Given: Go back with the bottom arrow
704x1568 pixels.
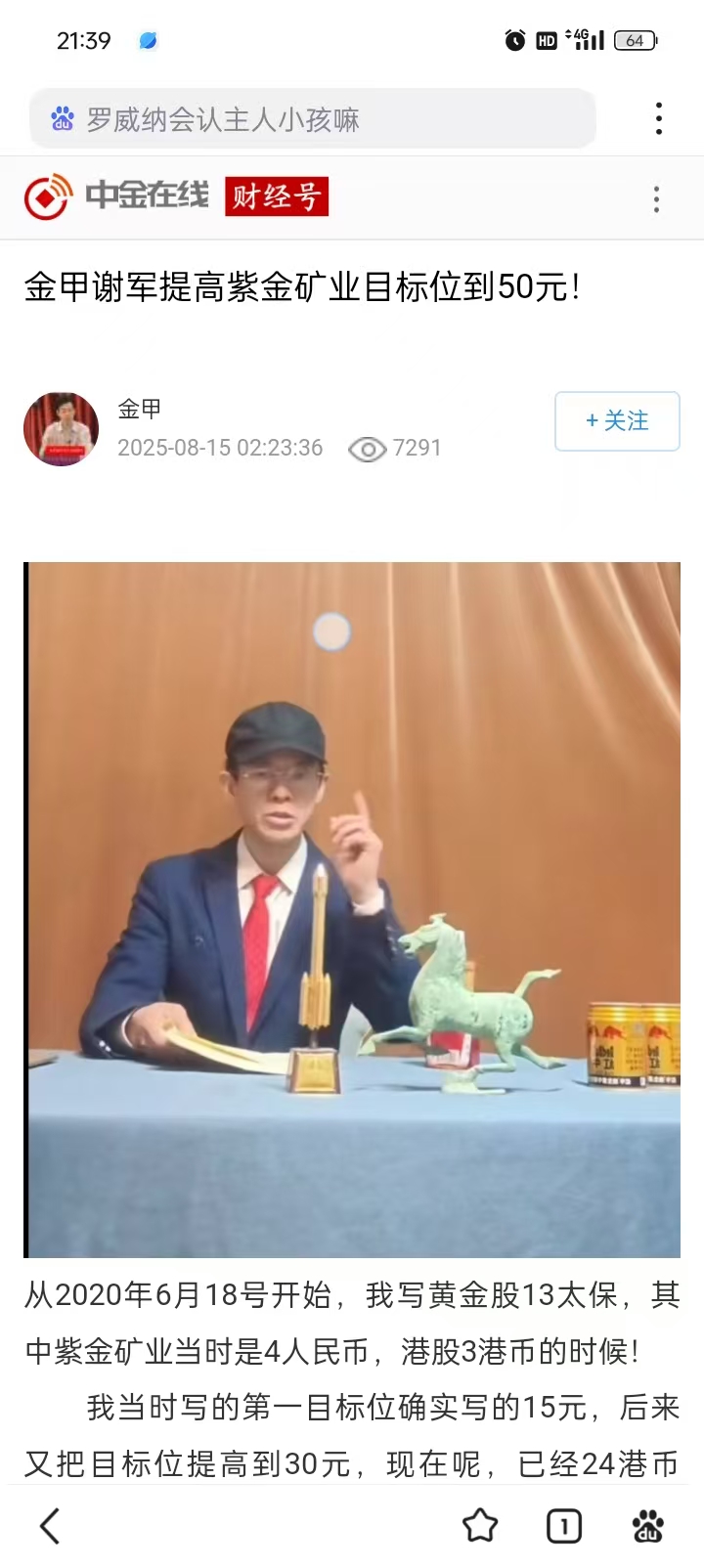Looking at the screenshot, I should click(50, 1525).
